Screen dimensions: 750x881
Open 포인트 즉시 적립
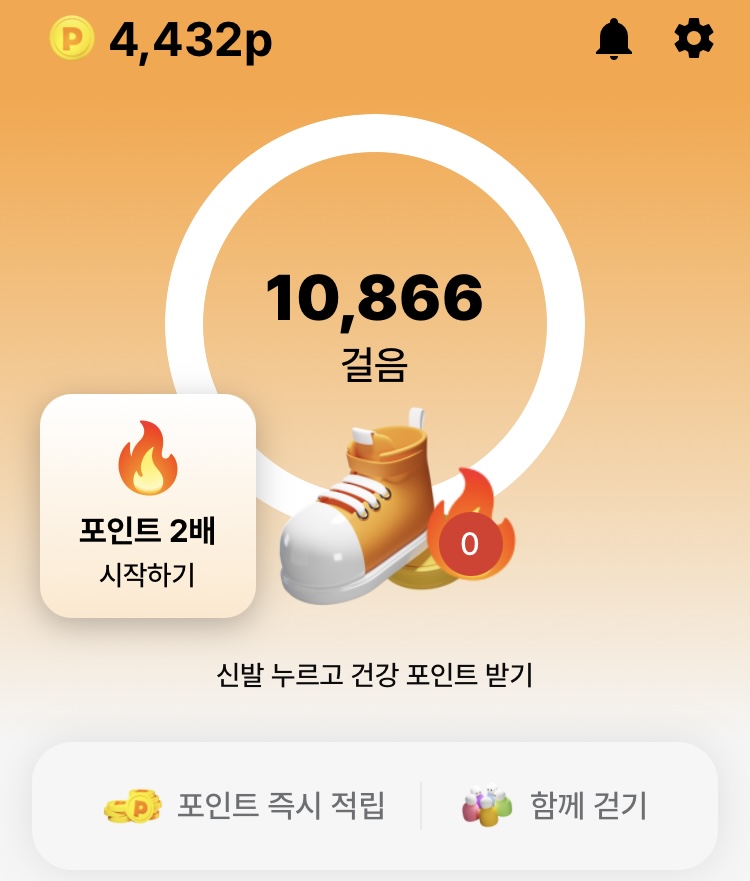click(x=245, y=805)
